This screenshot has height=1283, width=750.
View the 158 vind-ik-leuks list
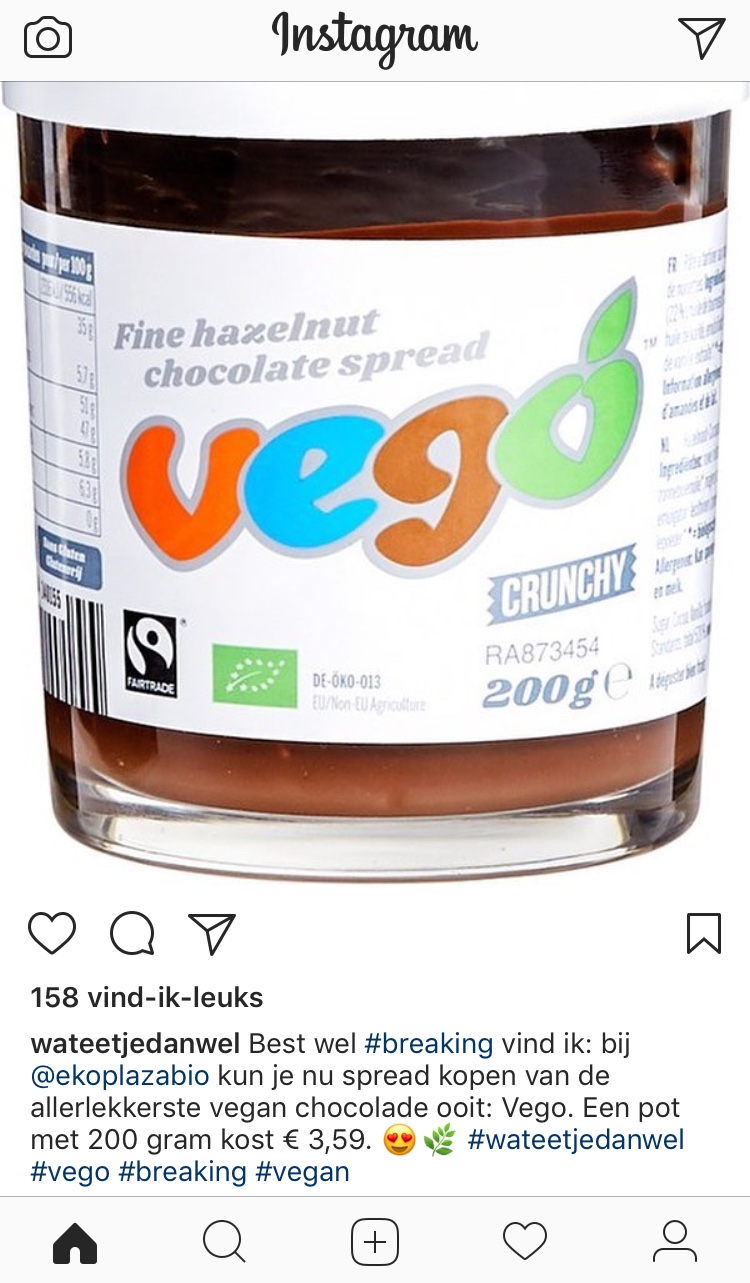(x=147, y=997)
